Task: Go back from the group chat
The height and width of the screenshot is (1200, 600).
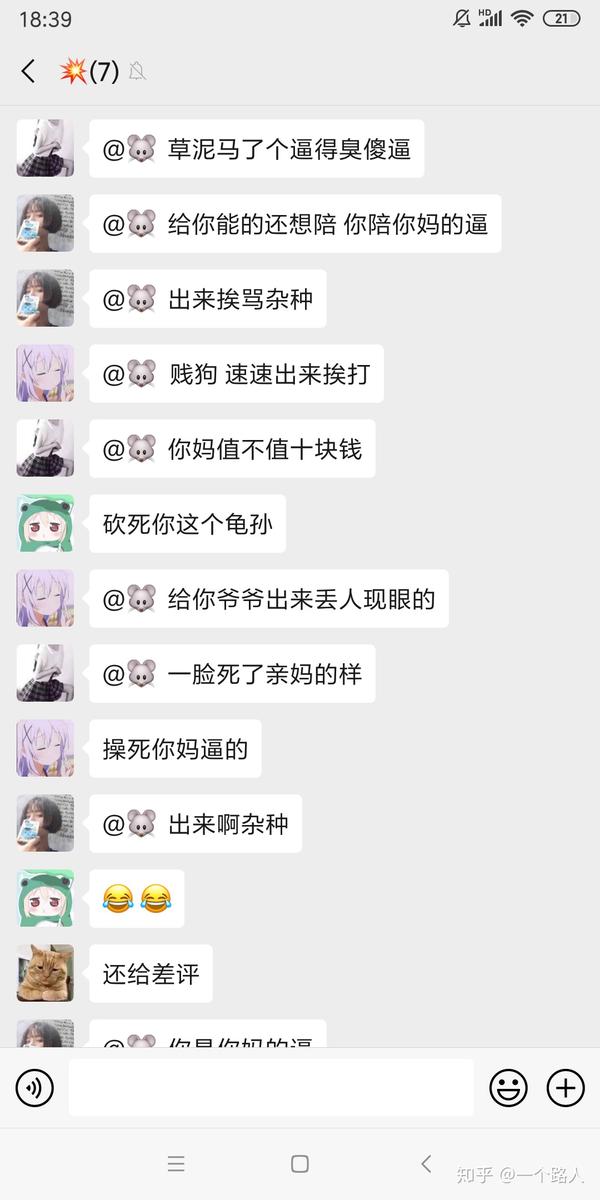Action: 28,71
